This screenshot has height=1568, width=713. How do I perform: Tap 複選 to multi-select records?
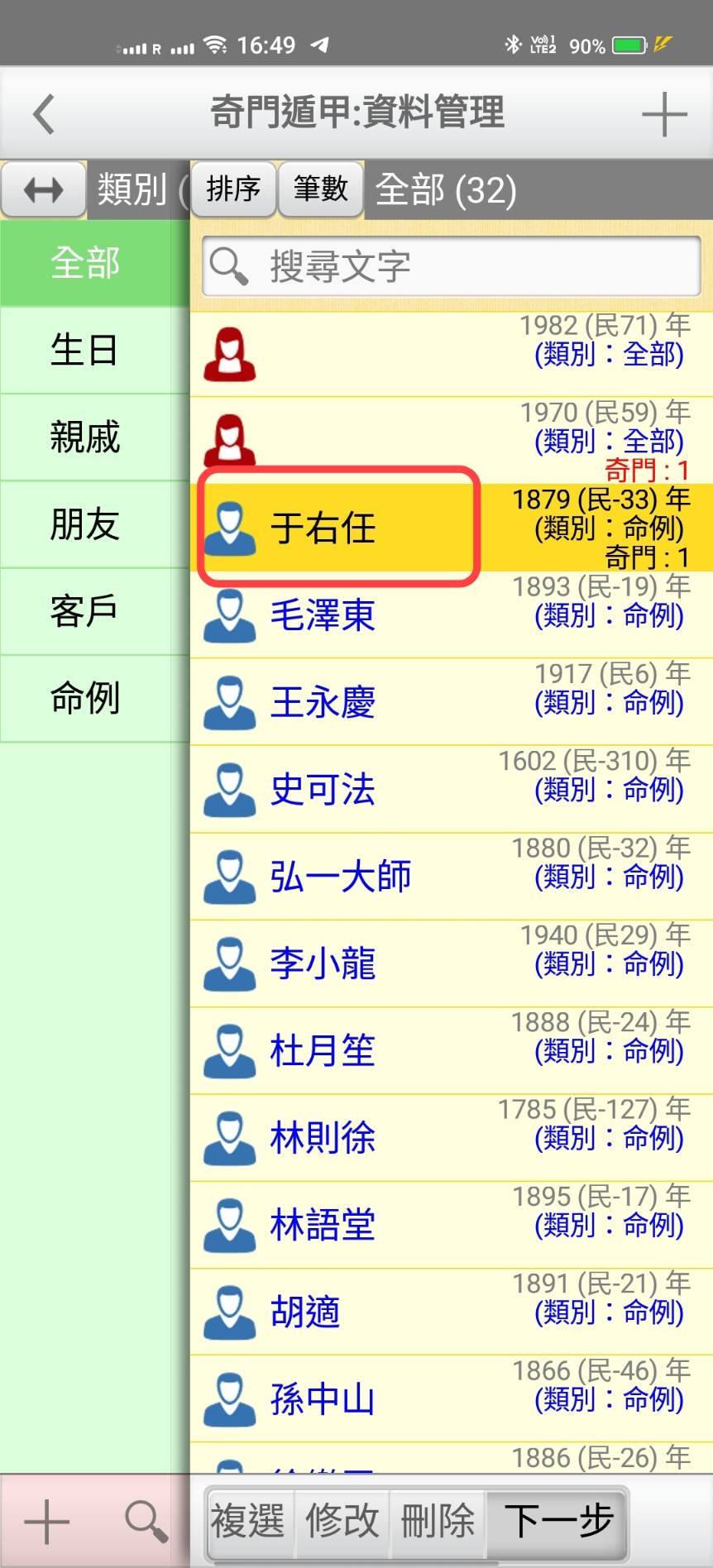[x=248, y=1522]
